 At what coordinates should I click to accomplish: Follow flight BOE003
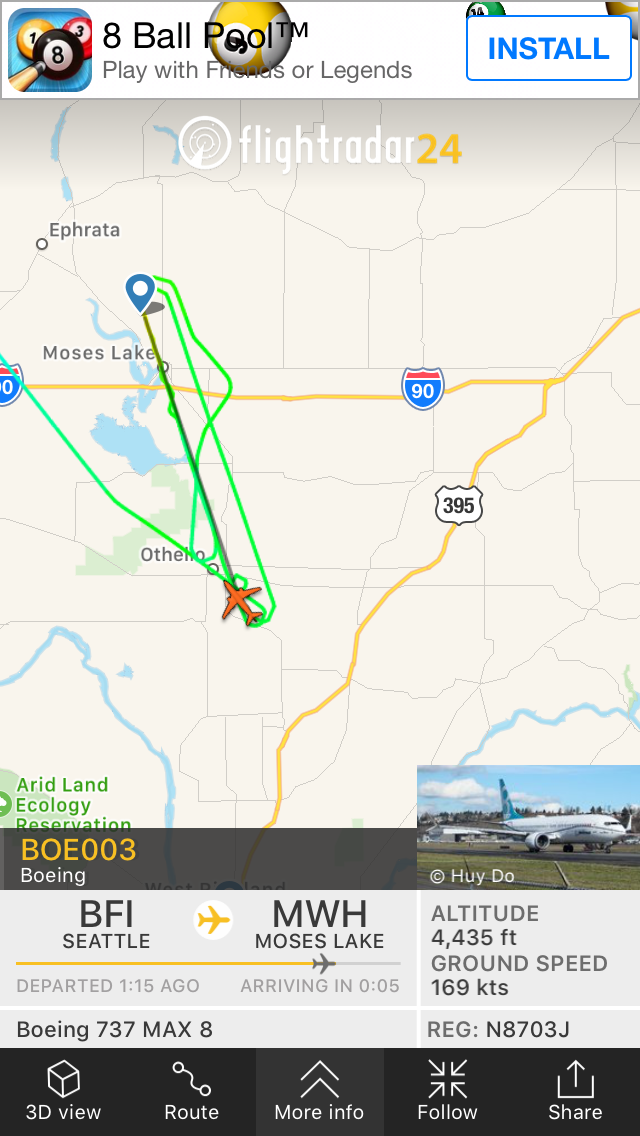click(x=447, y=1091)
